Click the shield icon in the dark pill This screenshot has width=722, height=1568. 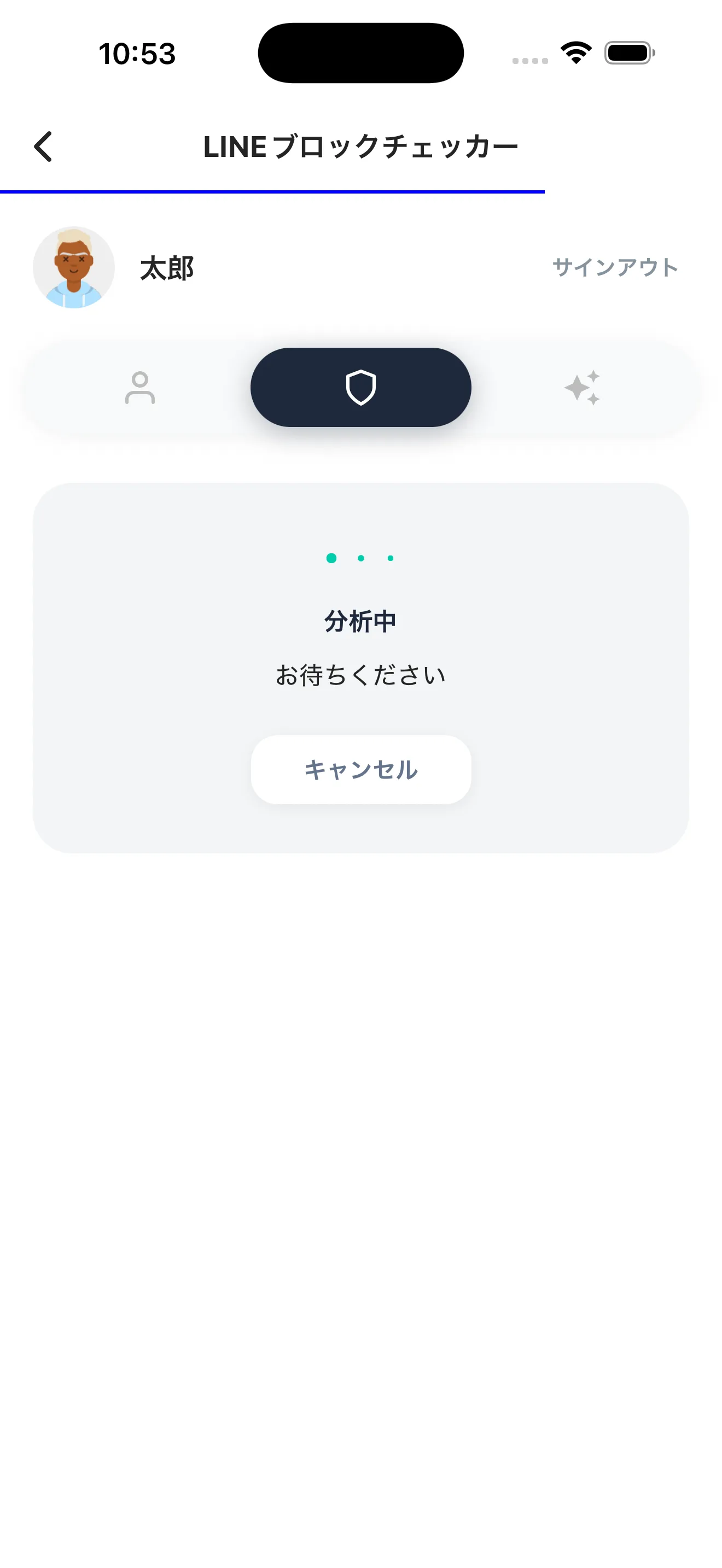pos(360,388)
